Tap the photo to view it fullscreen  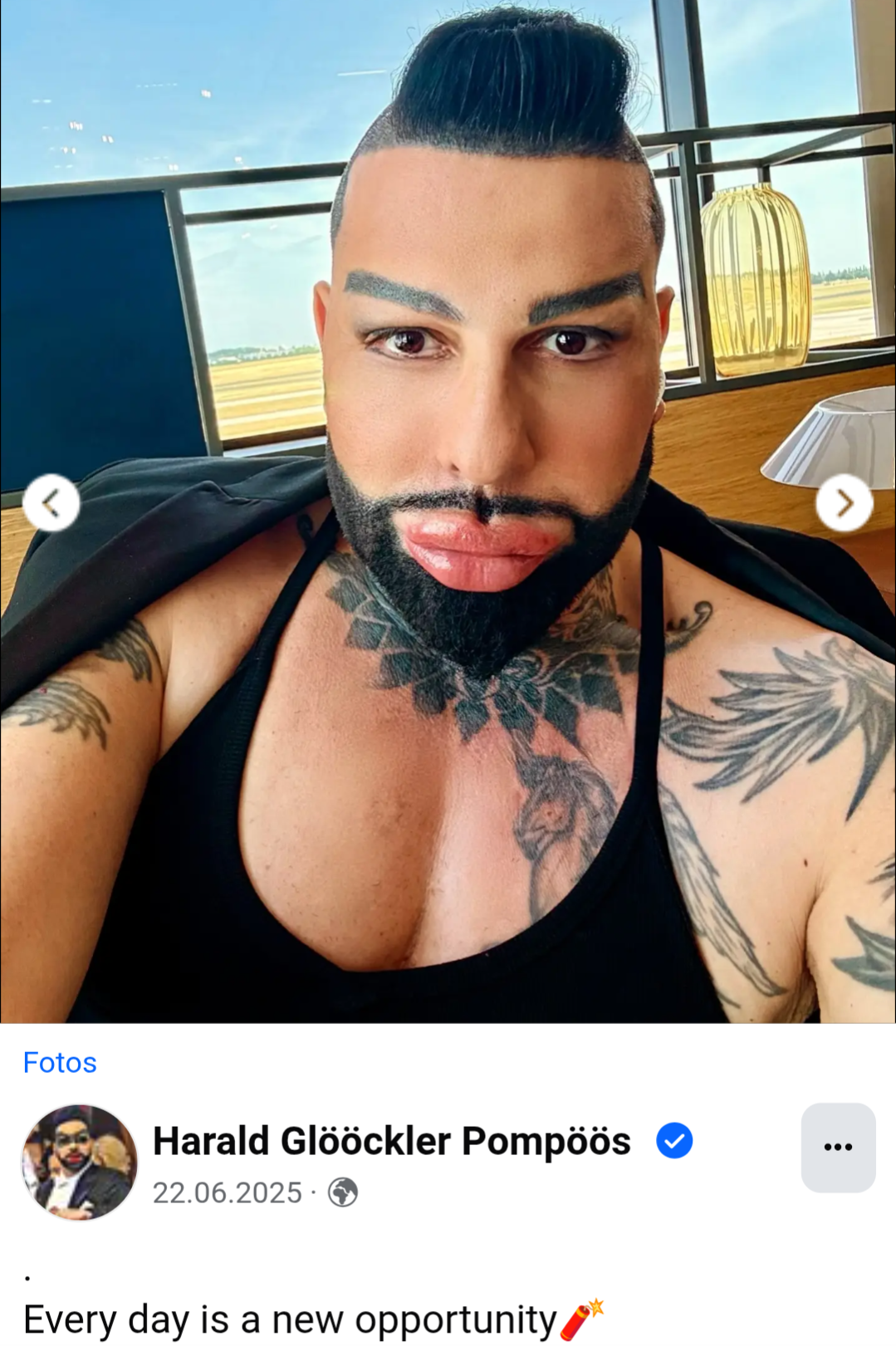[x=448, y=747]
